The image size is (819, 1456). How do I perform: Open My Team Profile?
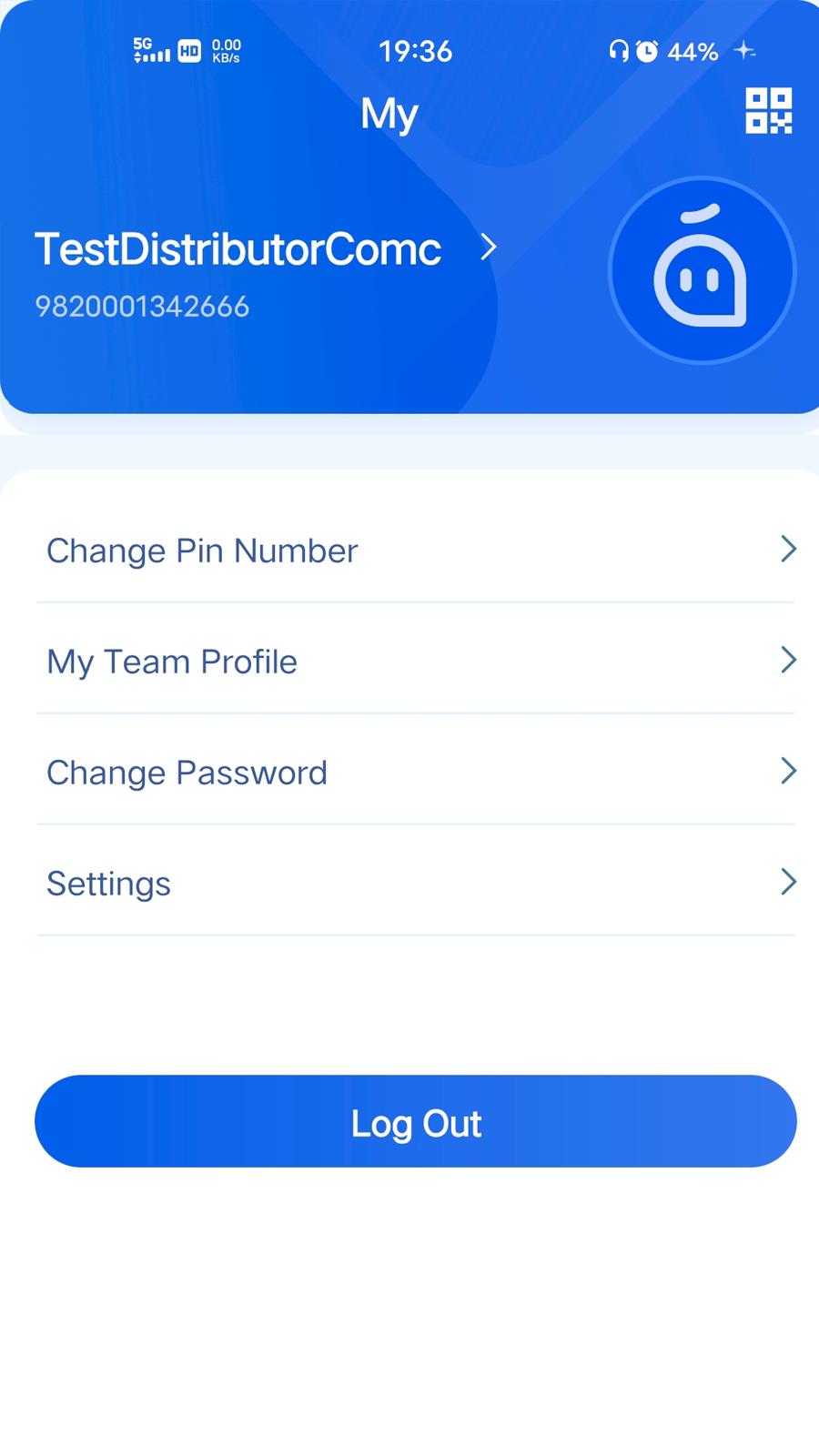coord(416,661)
